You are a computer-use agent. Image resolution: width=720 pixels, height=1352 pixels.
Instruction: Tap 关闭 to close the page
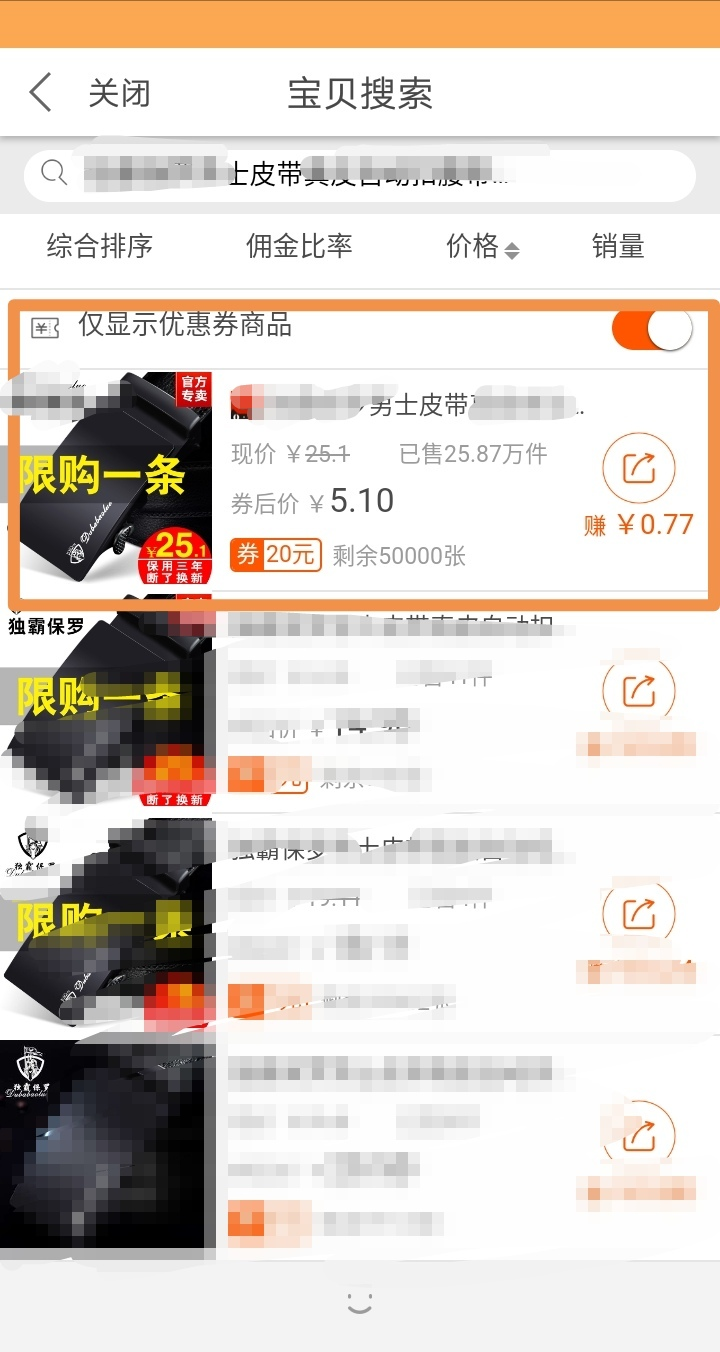click(x=119, y=93)
